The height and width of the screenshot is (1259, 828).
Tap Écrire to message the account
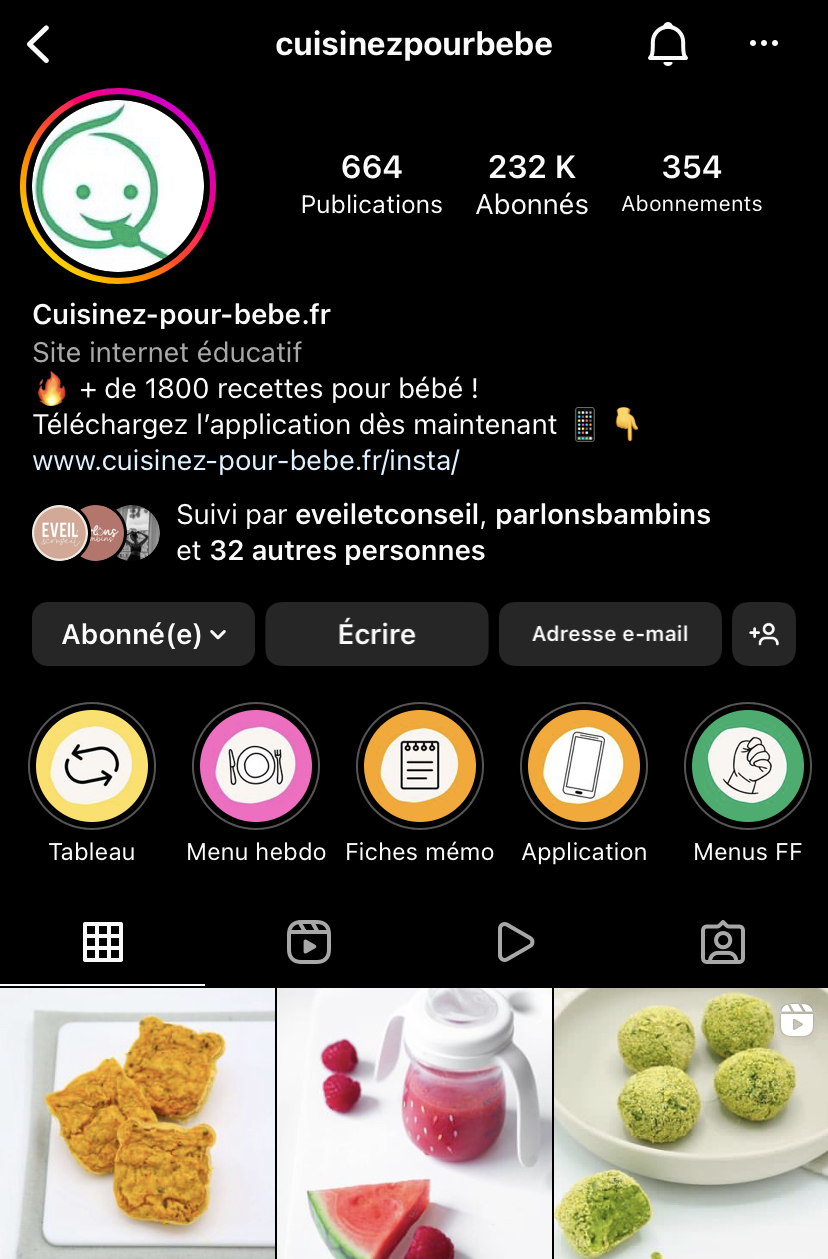point(377,634)
